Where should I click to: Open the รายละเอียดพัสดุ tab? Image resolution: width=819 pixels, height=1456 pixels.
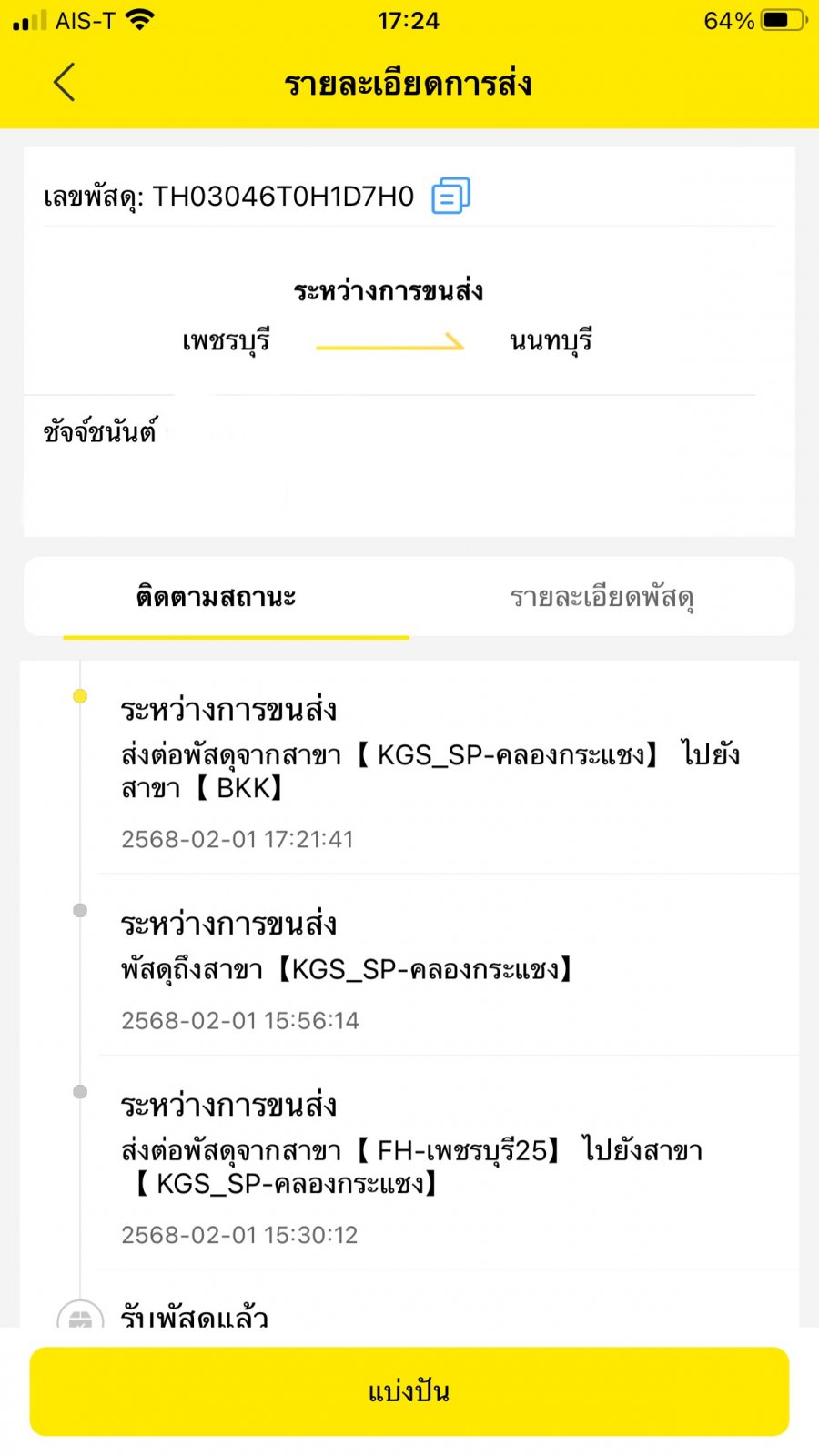point(602,598)
